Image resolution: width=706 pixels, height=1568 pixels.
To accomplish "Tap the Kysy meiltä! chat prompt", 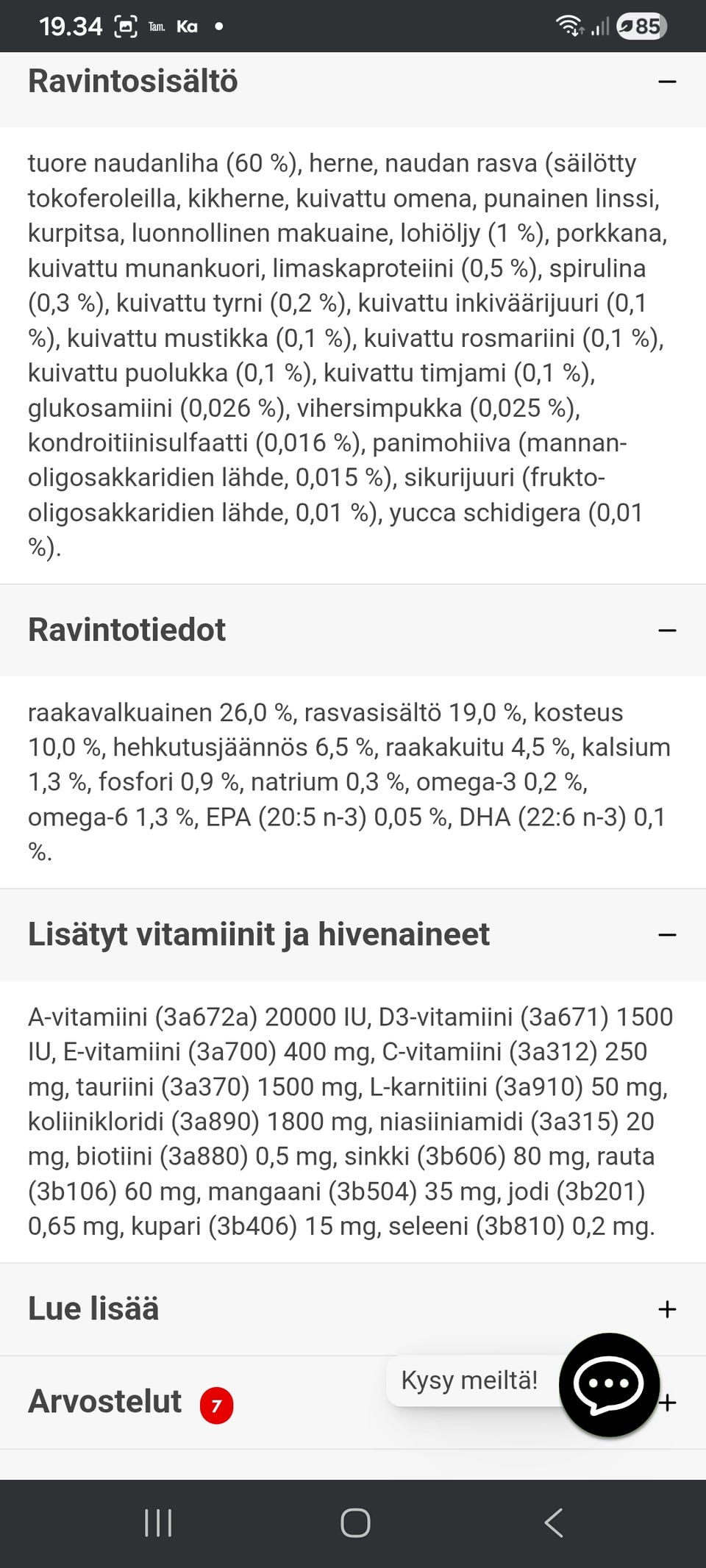I will pyautogui.click(x=469, y=1380).
